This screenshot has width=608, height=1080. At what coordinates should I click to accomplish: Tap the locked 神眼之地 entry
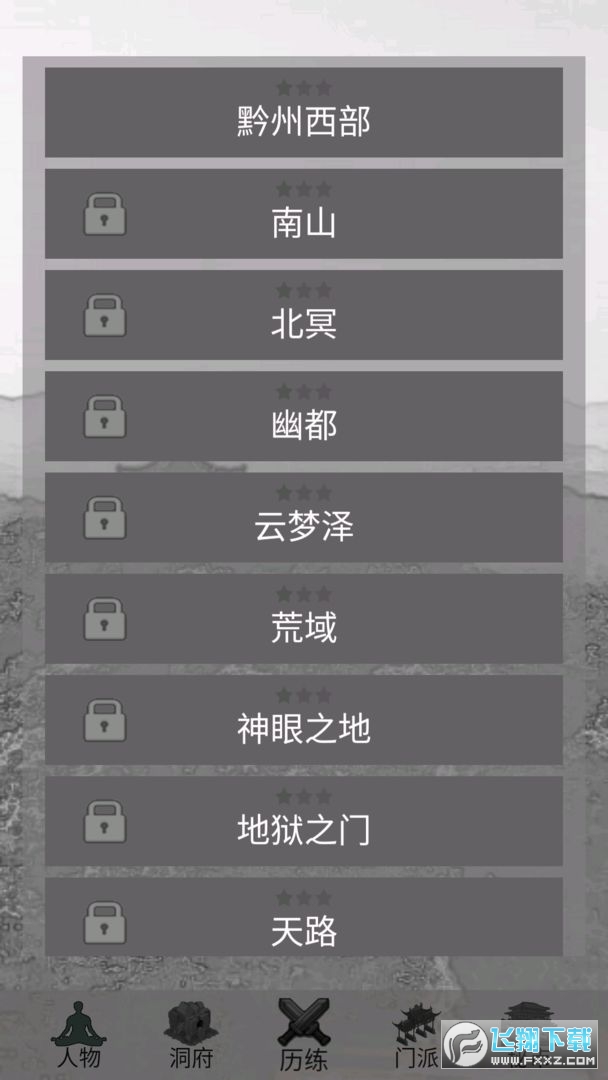click(x=303, y=720)
